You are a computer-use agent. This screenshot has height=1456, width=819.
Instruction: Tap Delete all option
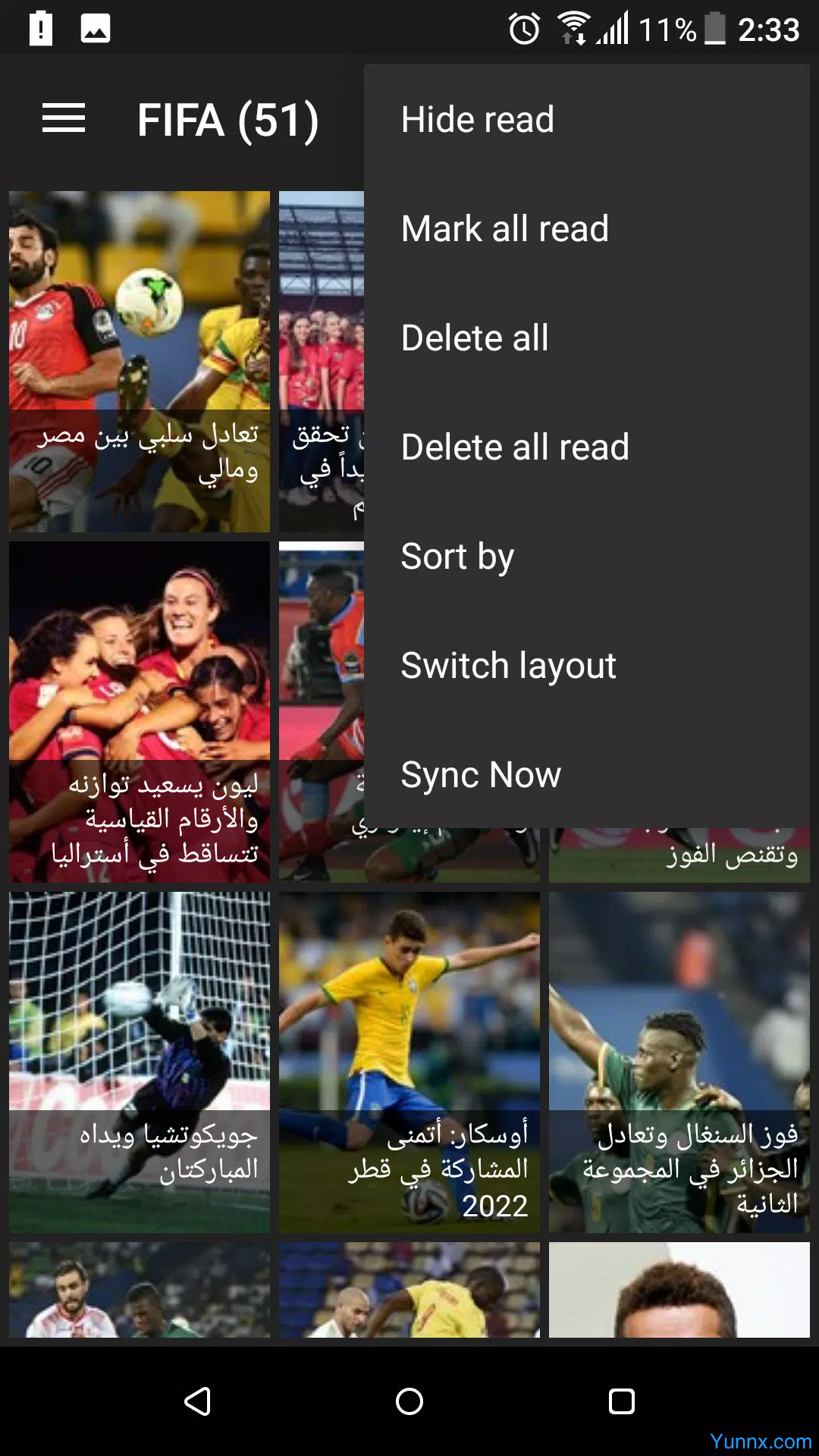pyautogui.click(x=475, y=338)
